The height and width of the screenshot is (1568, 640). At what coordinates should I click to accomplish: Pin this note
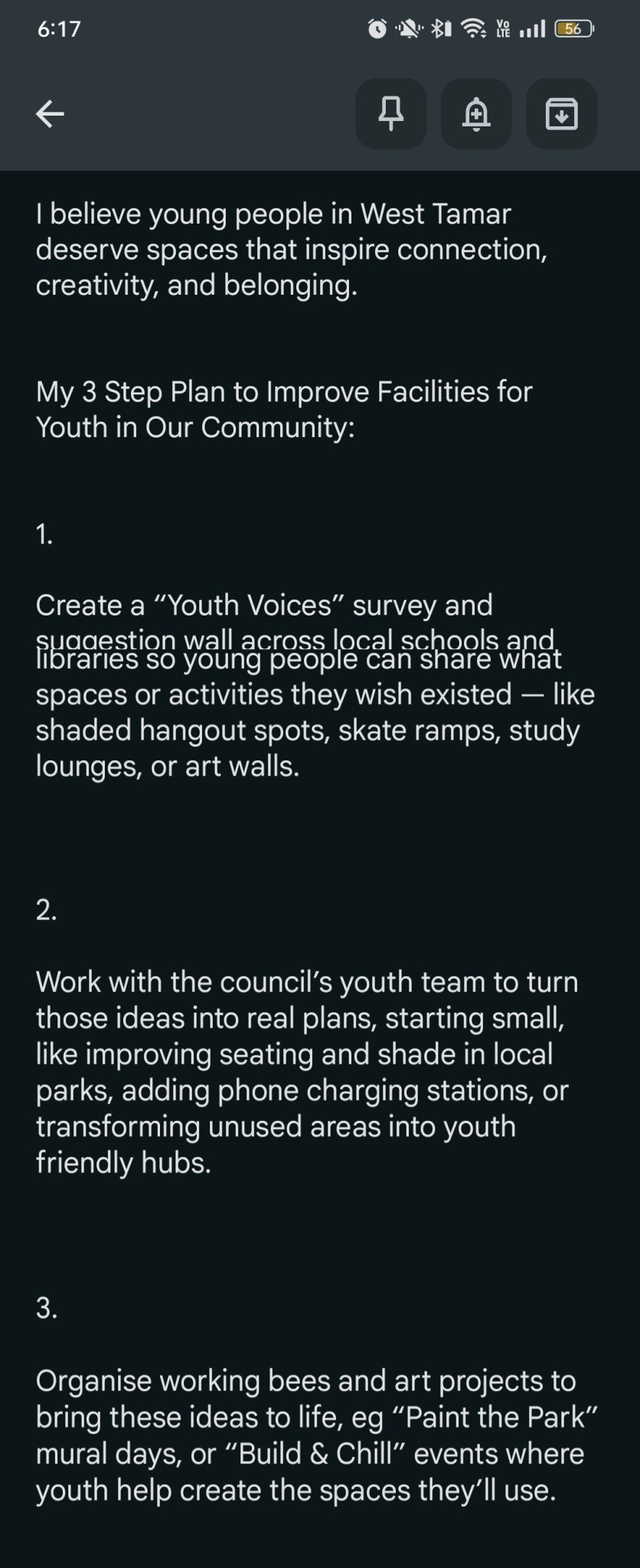click(391, 114)
